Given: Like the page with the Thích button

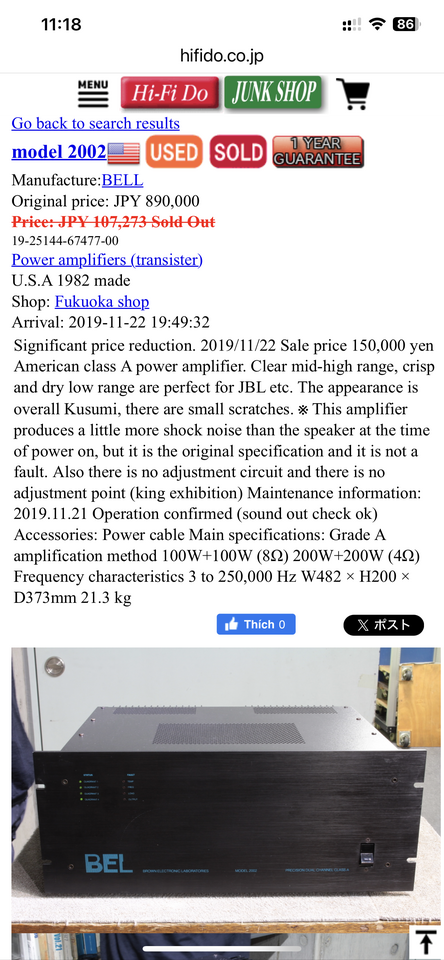Looking at the screenshot, I should [256, 624].
